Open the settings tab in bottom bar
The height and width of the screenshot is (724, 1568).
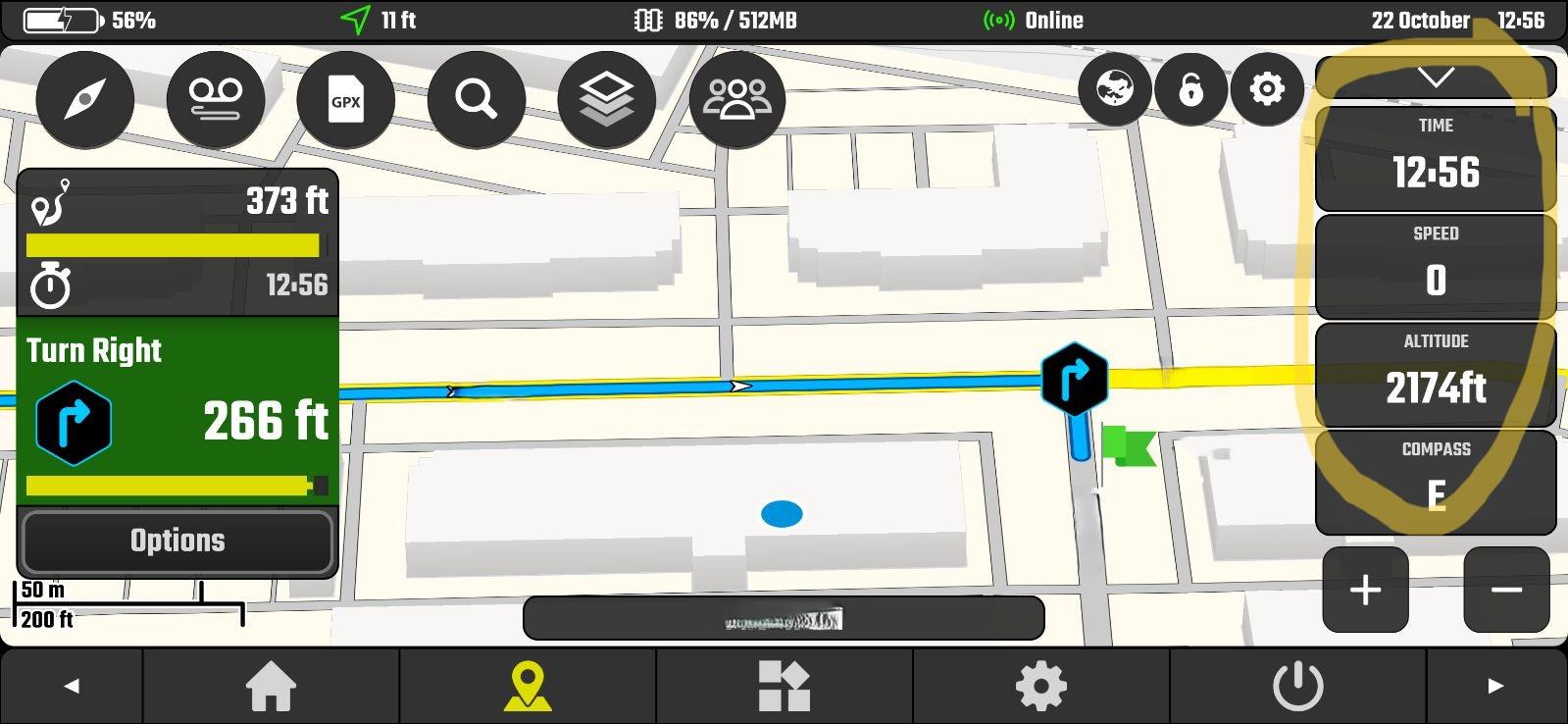[1040, 686]
